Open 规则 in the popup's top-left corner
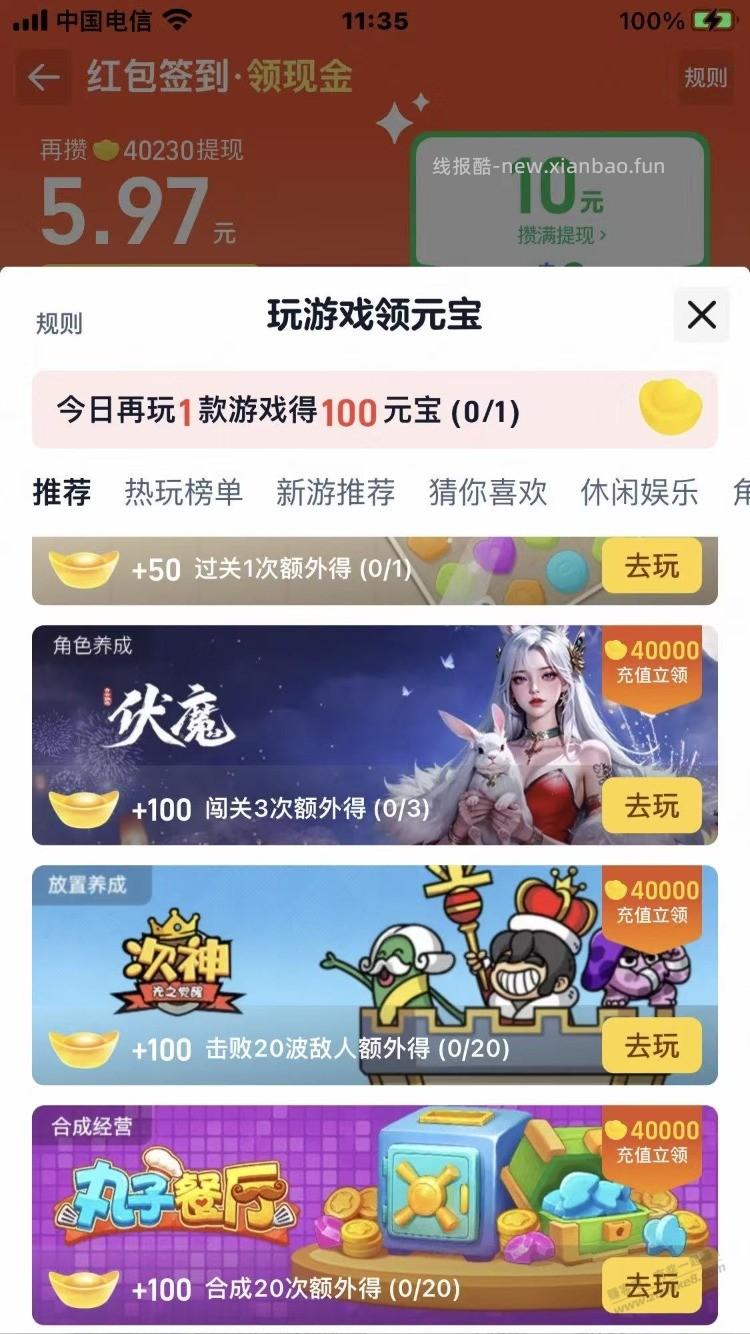The image size is (750, 1334). point(60,320)
